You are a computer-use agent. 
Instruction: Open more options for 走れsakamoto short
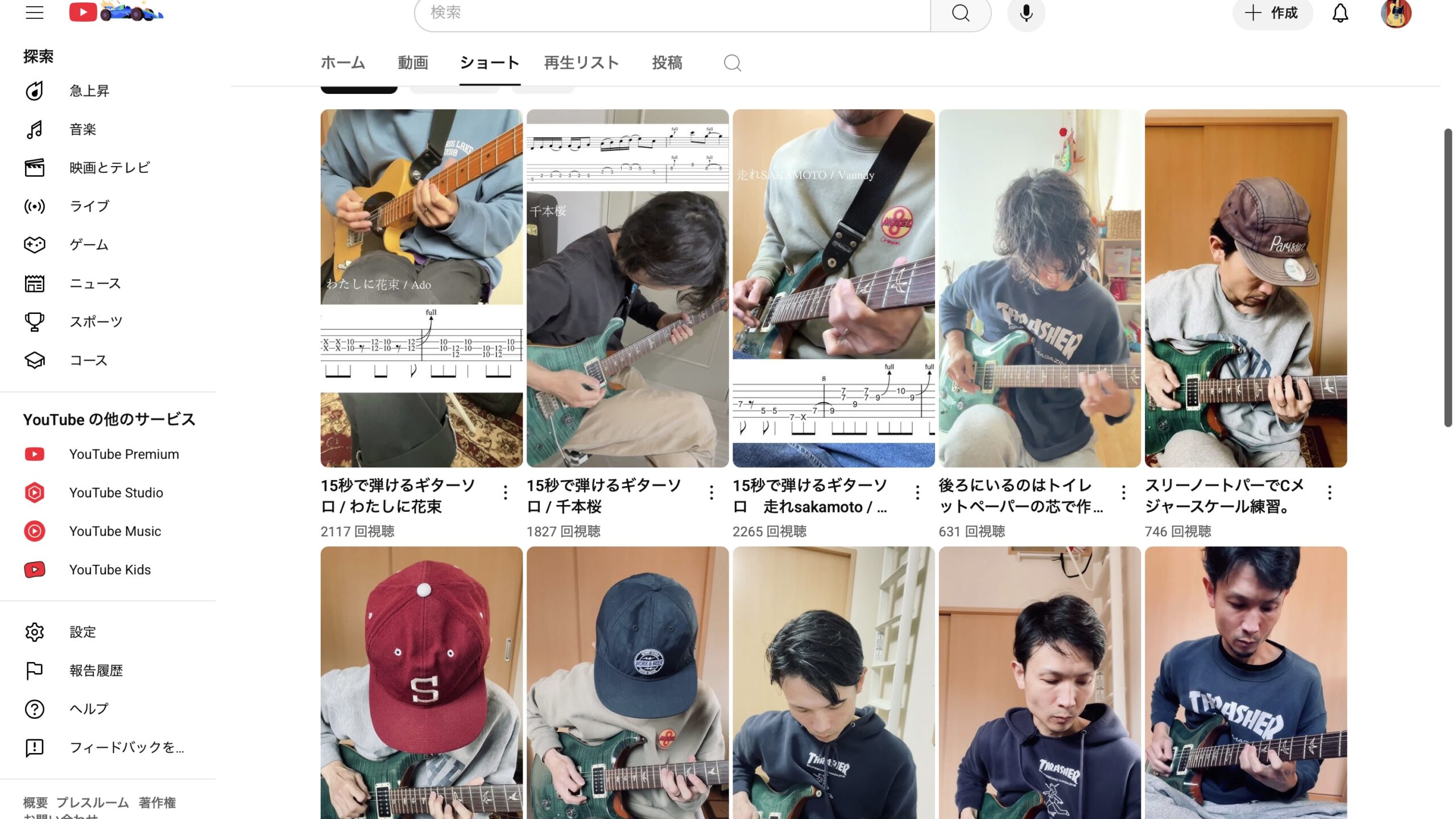pos(917,493)
